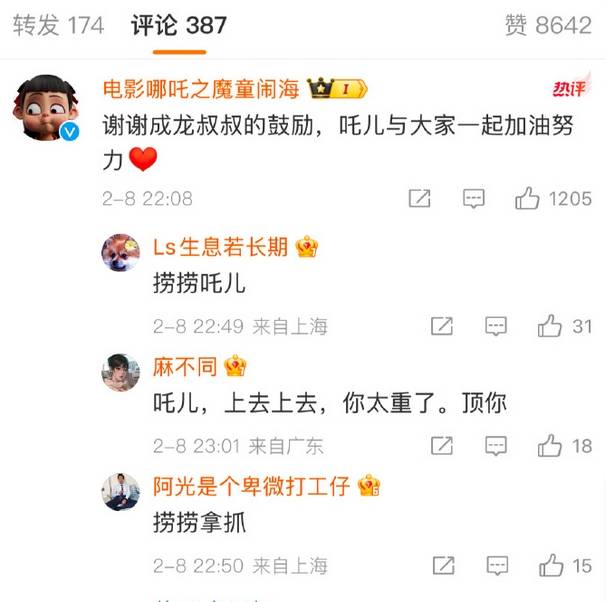Like 麻不同's reply with 18 likes
The height and width of the screenshot is (602, 606).
(x=550, y=446)
